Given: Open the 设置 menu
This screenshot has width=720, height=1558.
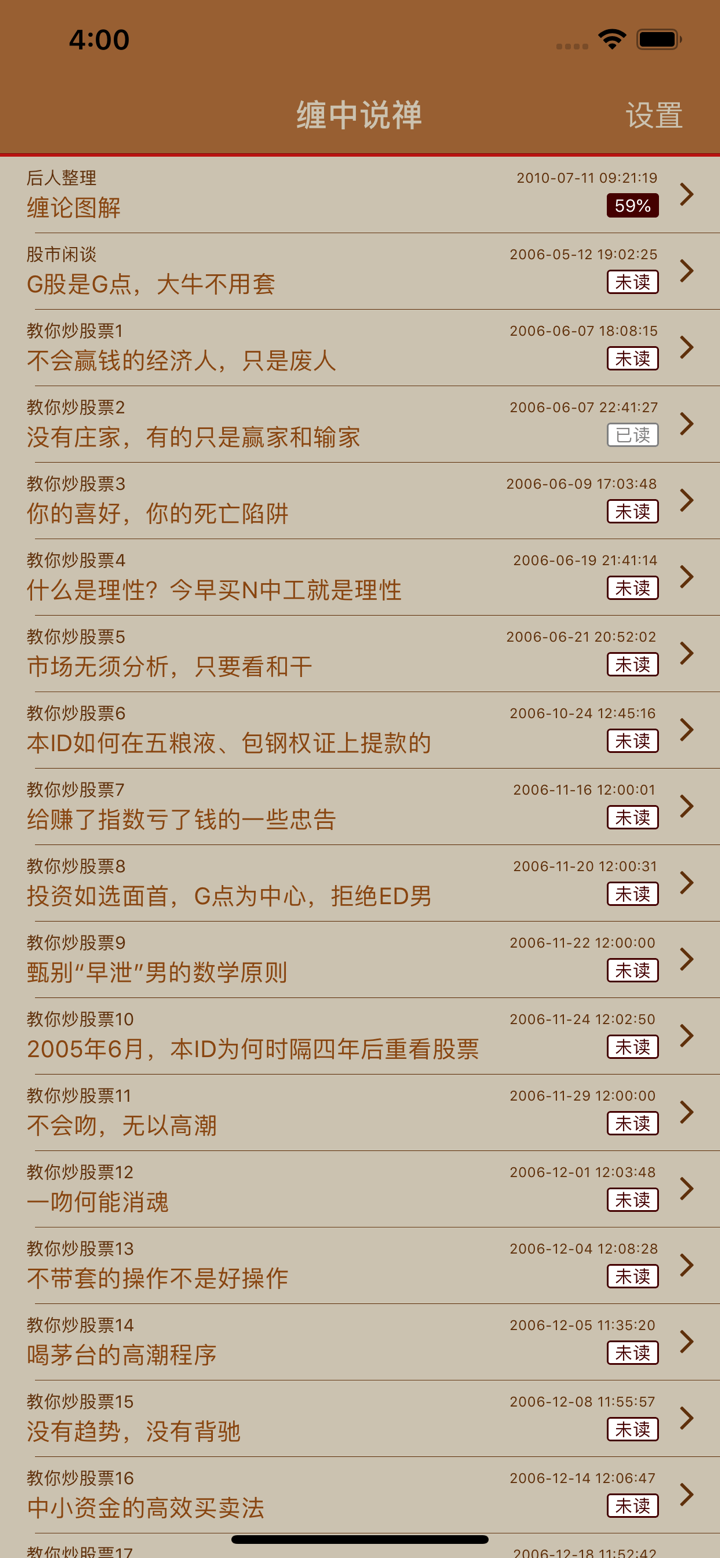Looking at the screenshot, I should (654, 116).
